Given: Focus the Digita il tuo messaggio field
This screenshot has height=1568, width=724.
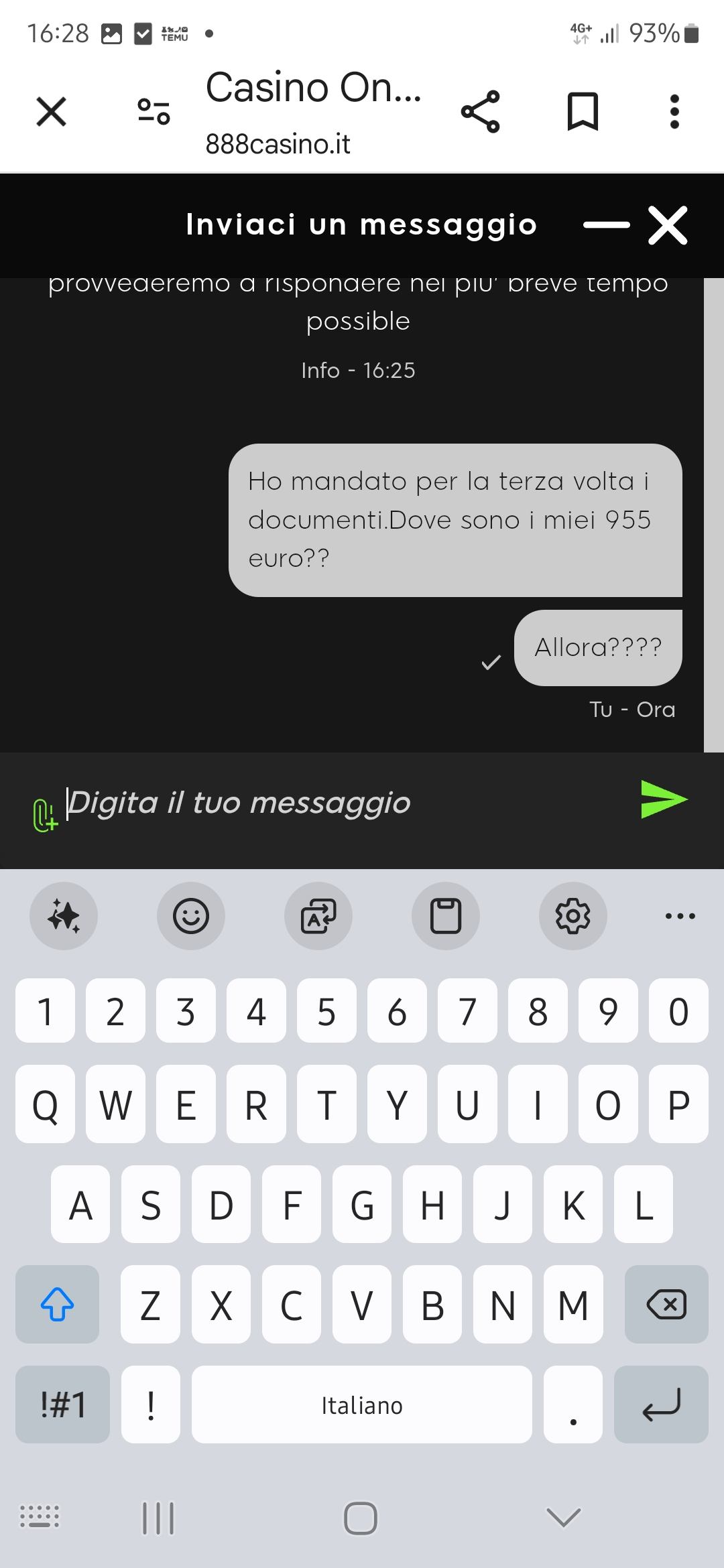Looking at the screenshot, I should [335, 803].
